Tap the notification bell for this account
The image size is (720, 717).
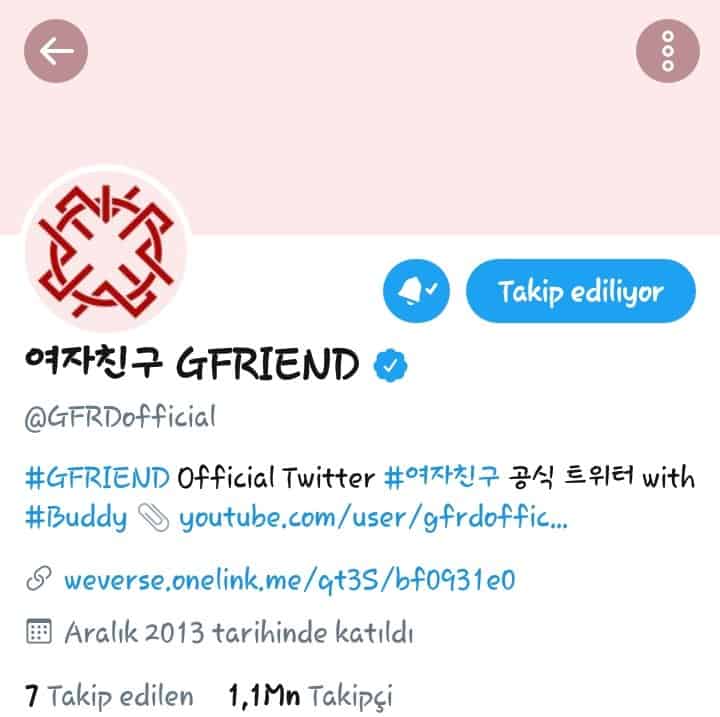[x=416, y=292]
